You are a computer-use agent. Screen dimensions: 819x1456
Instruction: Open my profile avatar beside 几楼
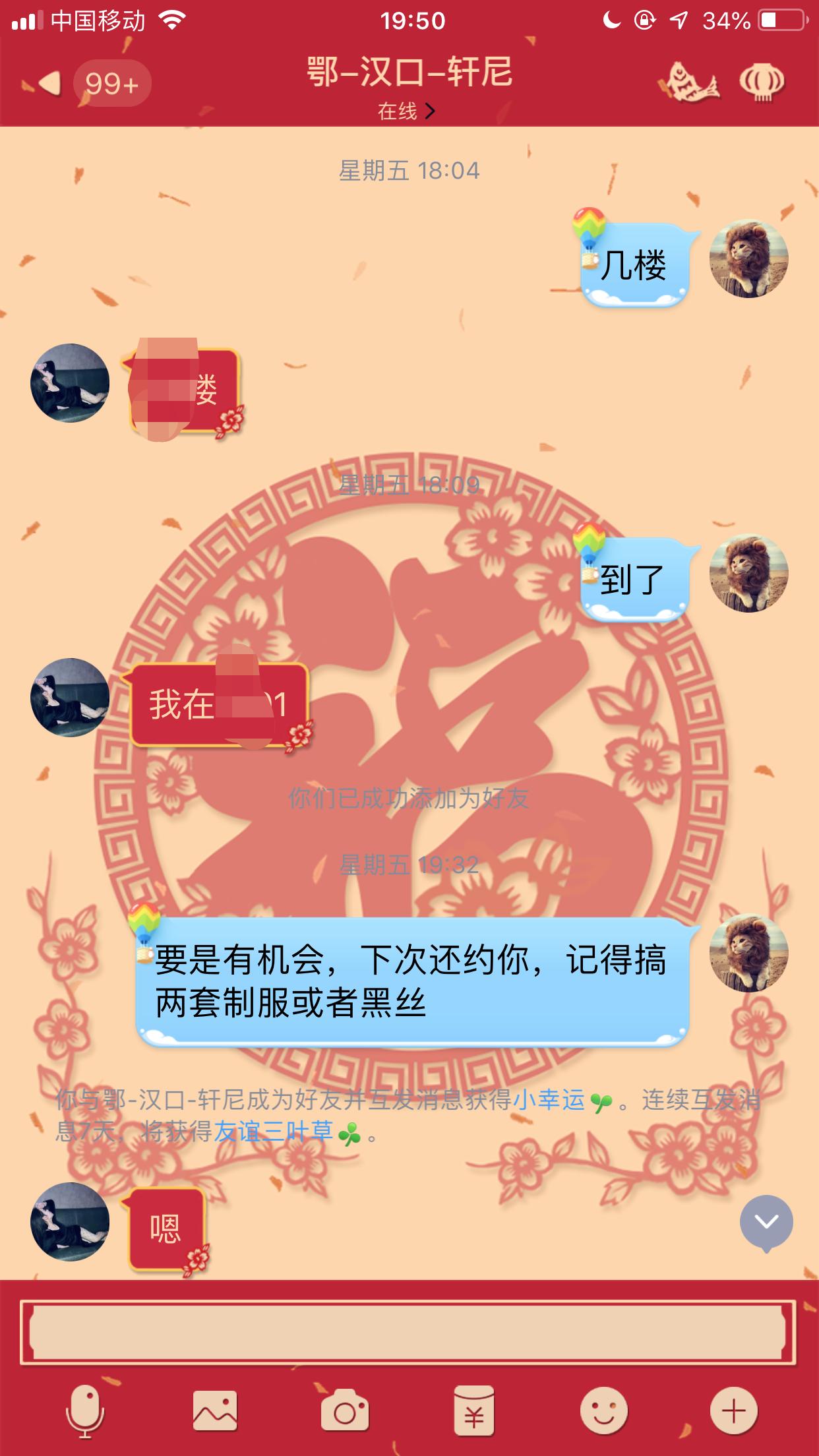[748, 258]
